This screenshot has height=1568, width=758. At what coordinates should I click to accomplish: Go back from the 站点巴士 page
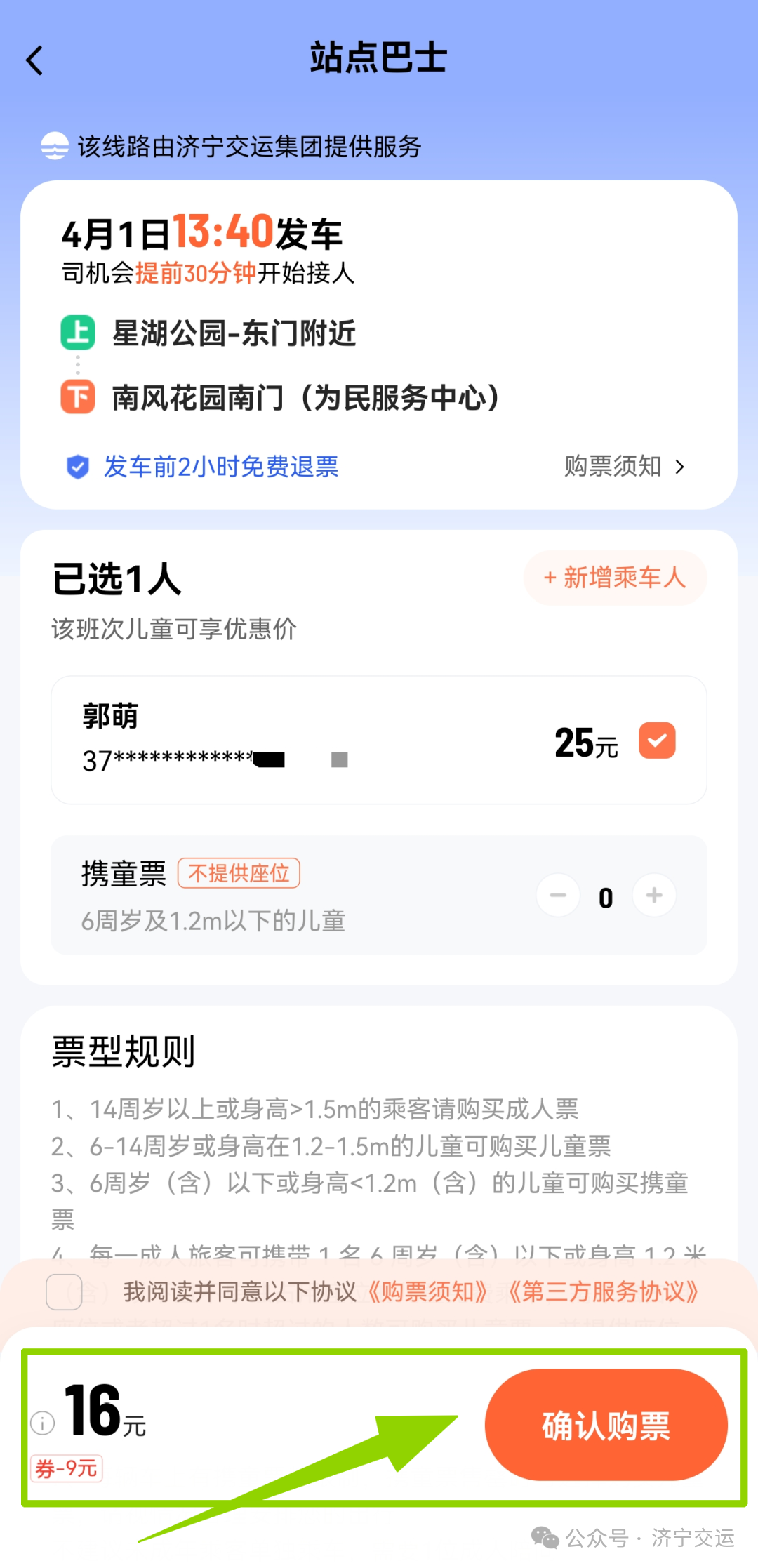pos(34,60)
